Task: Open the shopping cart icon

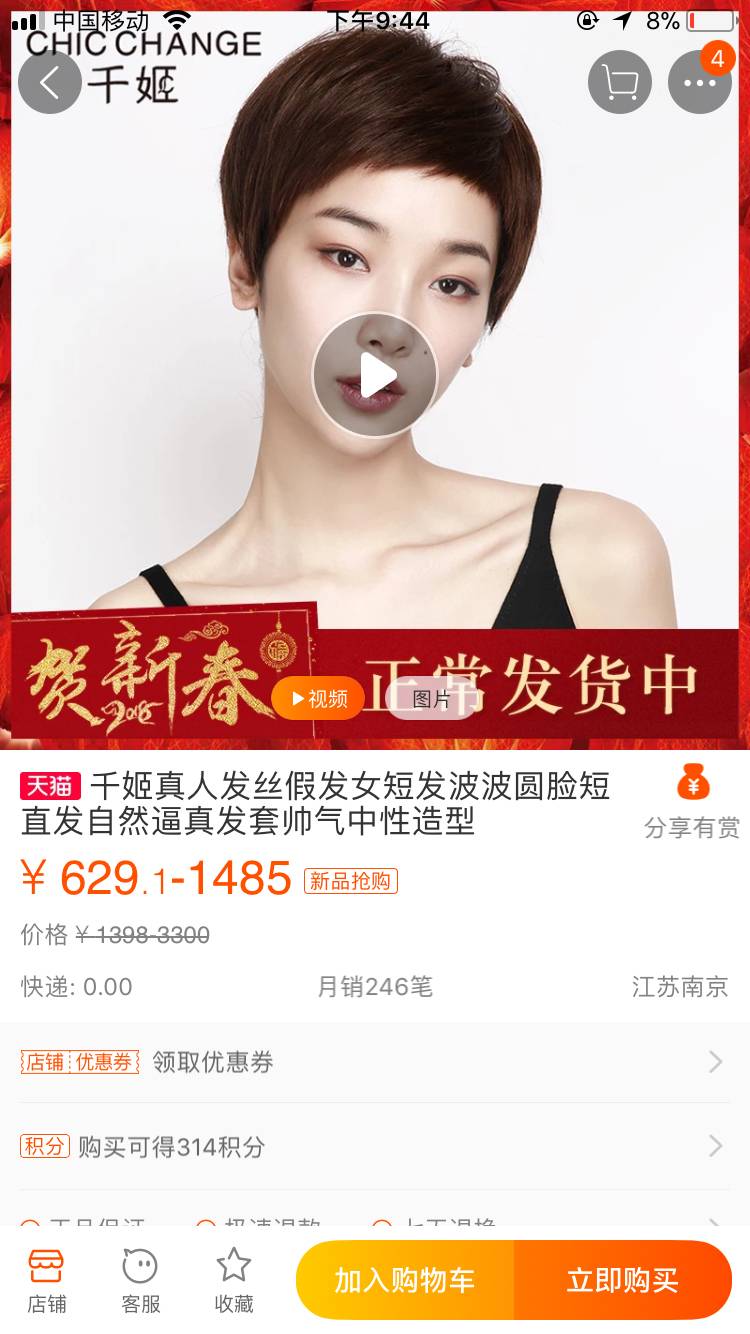Action: coord(620,82)
